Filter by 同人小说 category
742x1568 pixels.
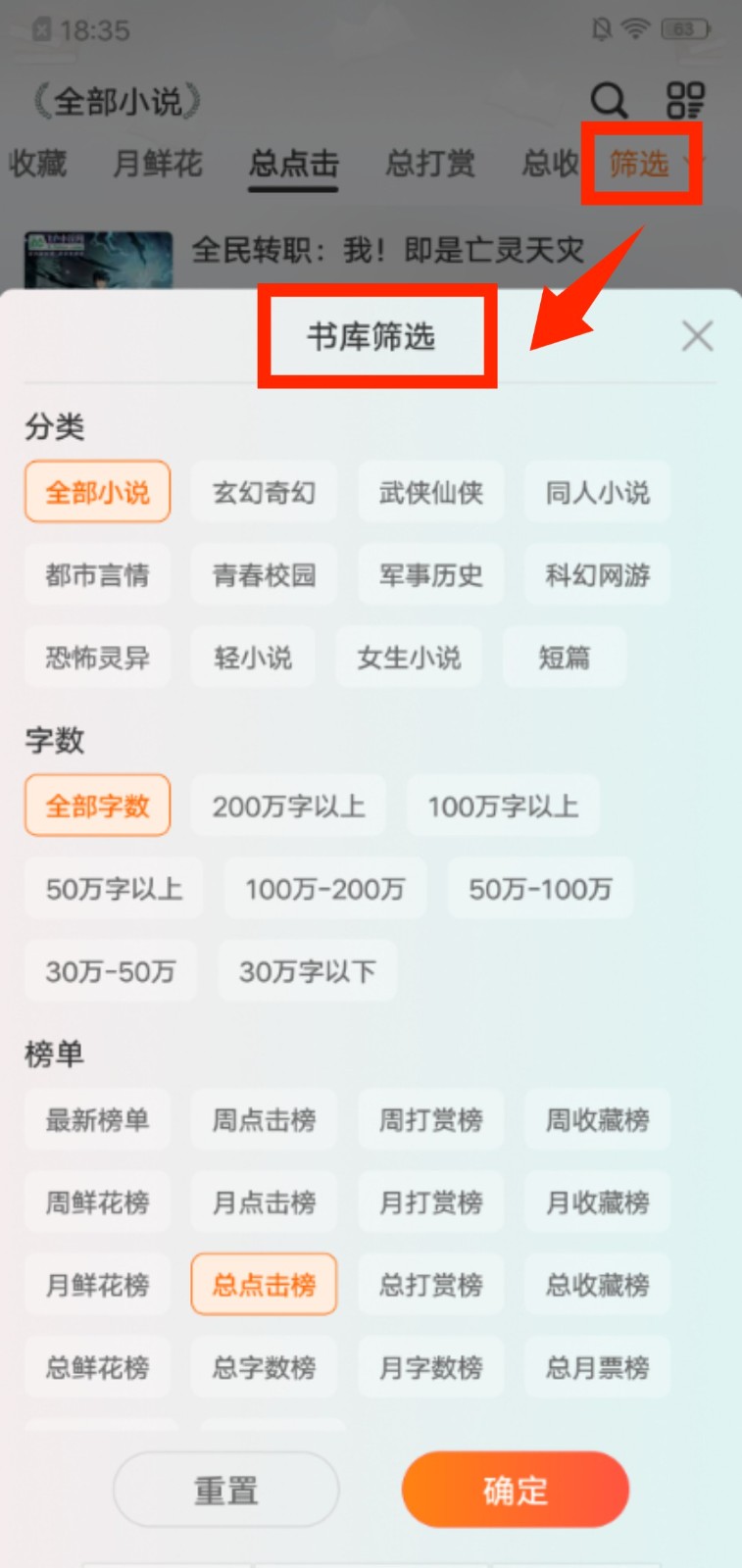(597, 492)
